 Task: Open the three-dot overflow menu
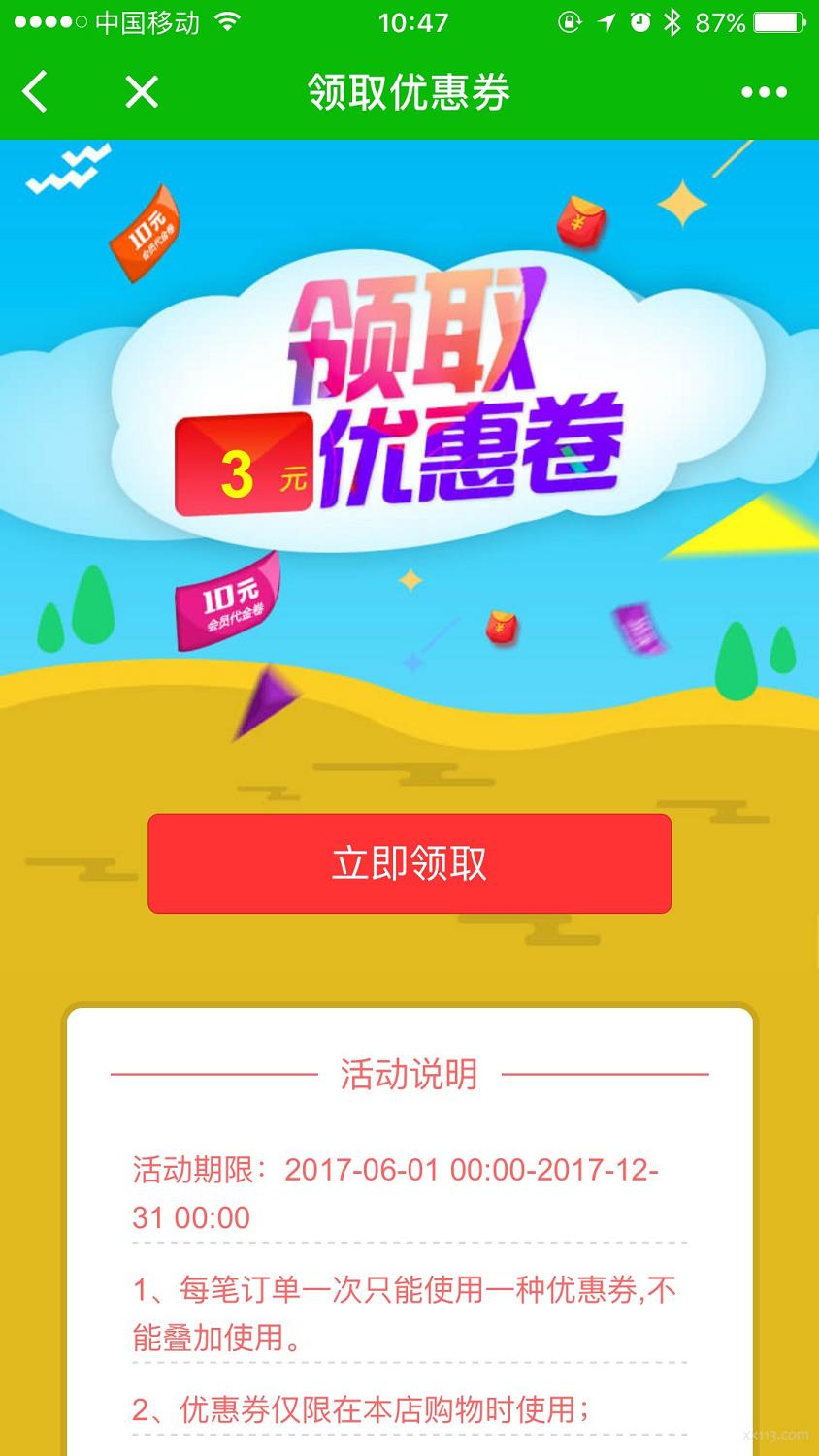point(764,92)
